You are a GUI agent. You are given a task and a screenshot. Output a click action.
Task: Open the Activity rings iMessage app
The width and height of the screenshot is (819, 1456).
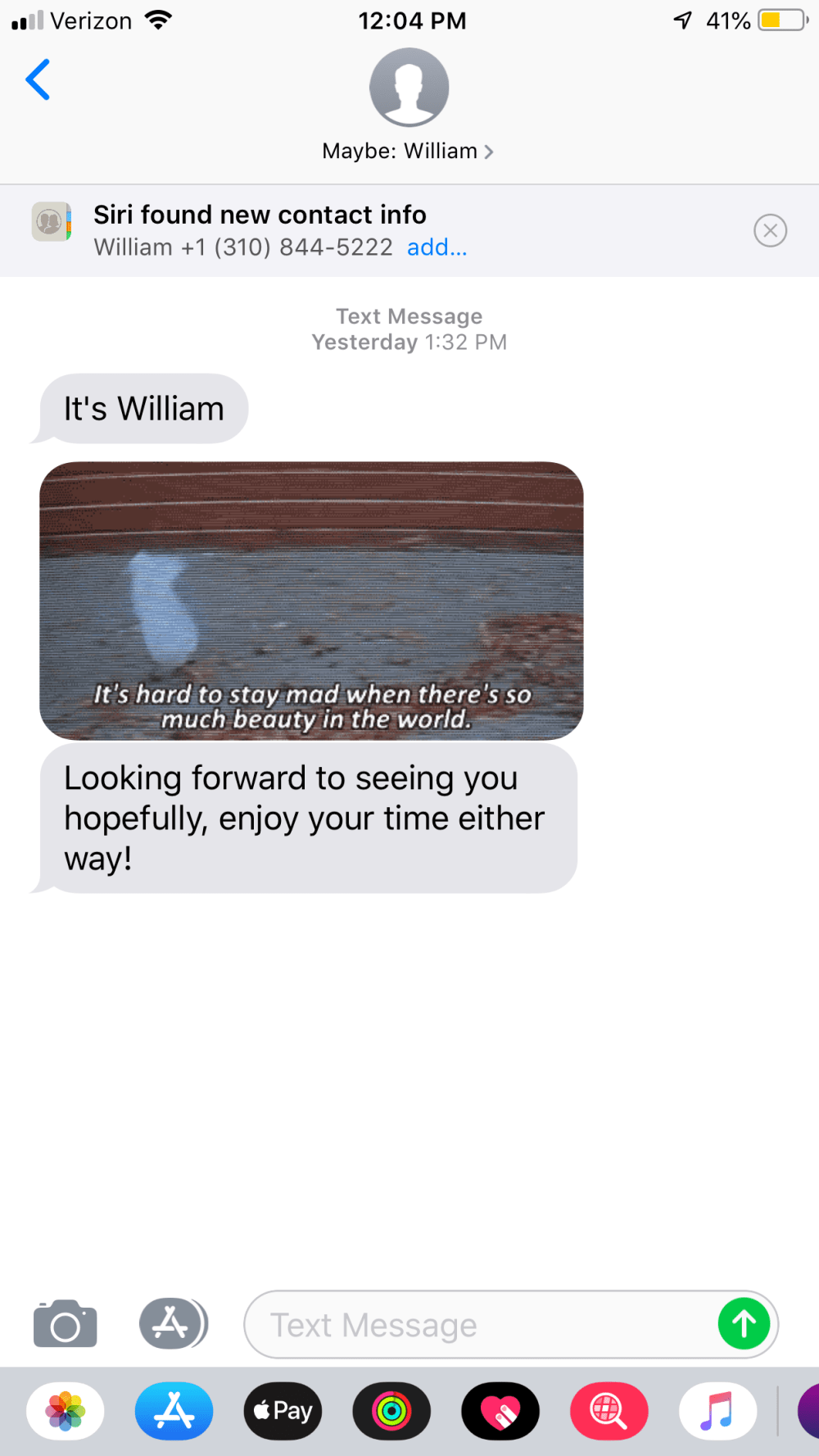tap(391, 1411)
